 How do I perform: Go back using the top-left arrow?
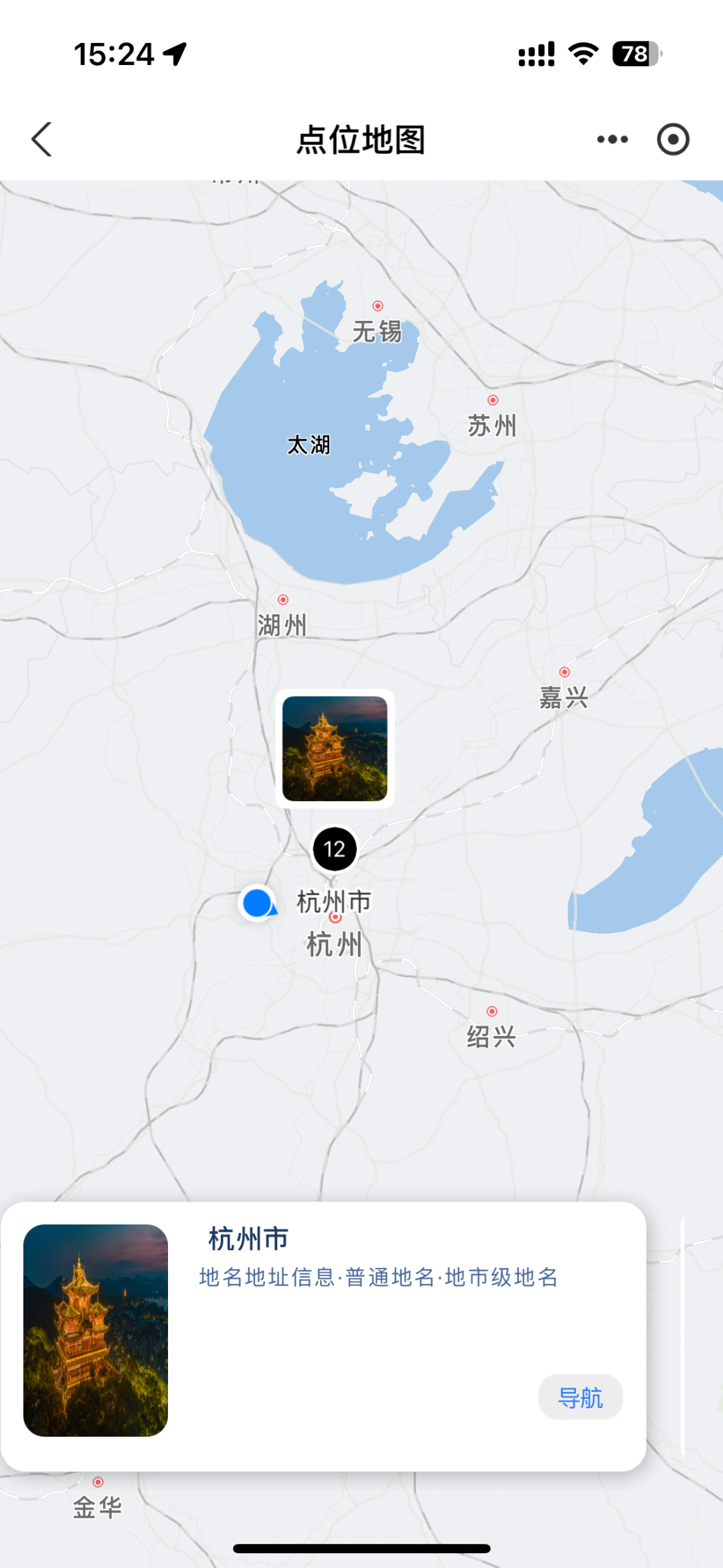(42, 139)
